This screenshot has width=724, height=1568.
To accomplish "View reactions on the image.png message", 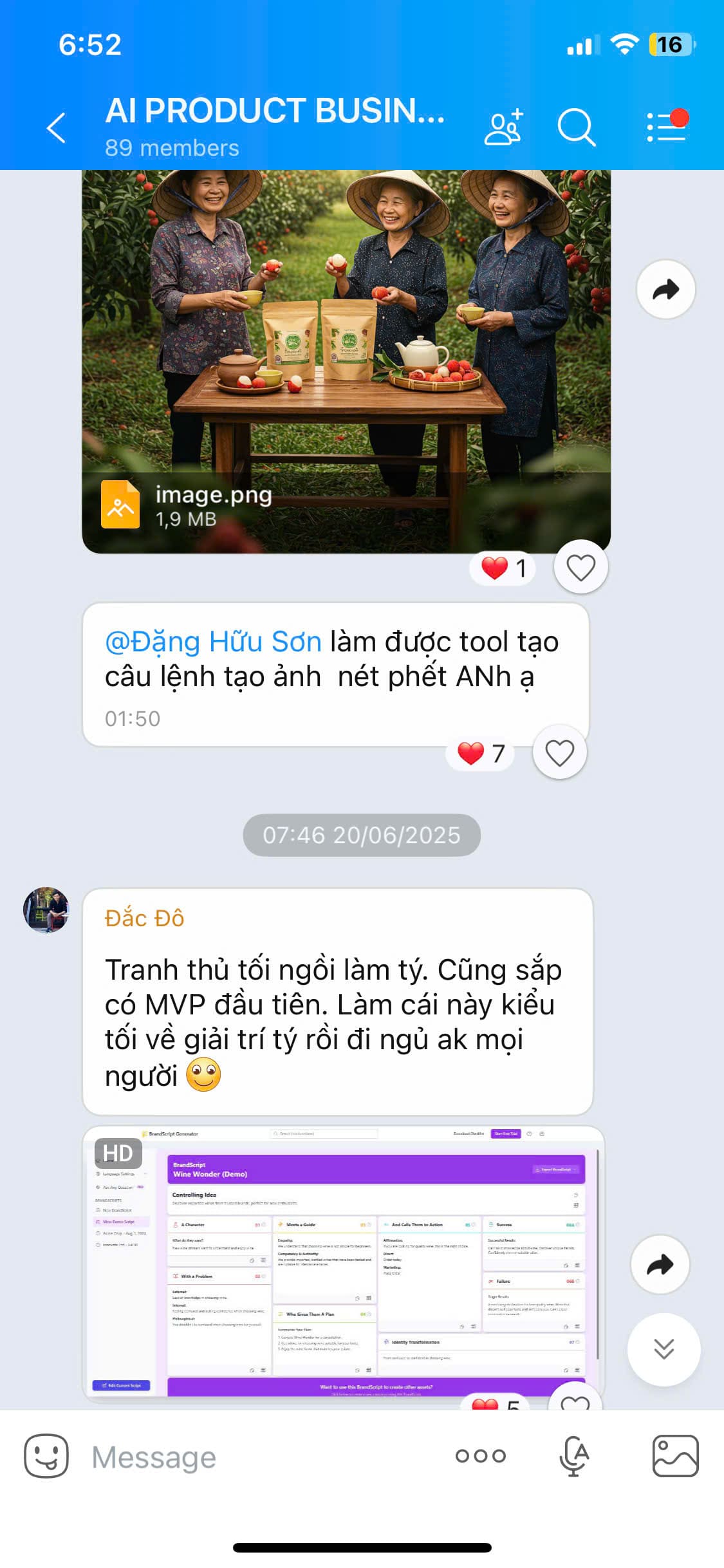I will [503, 568].
